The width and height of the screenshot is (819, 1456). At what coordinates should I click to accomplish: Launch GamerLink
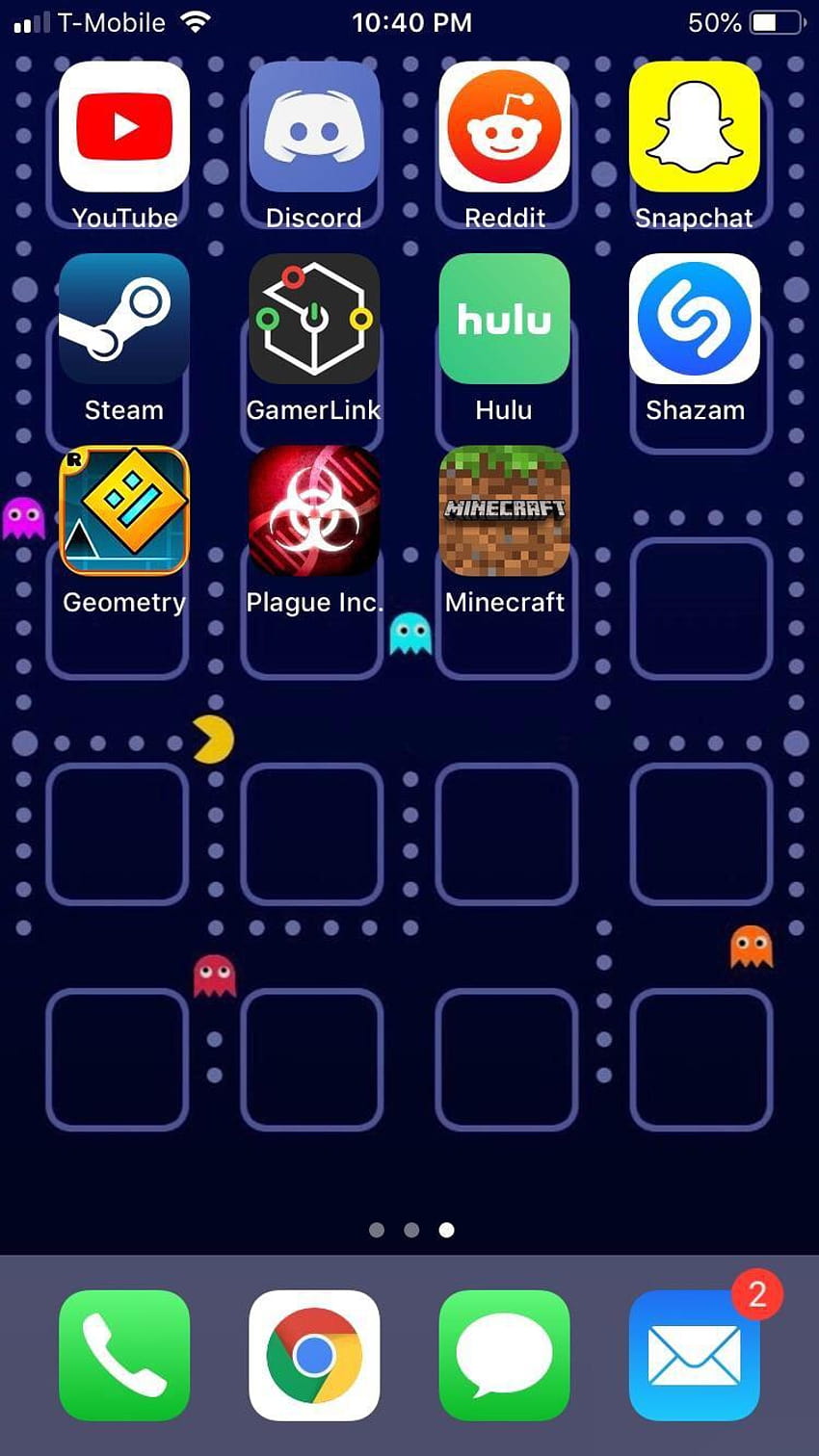pyautogui.click(x=314, y=319)
